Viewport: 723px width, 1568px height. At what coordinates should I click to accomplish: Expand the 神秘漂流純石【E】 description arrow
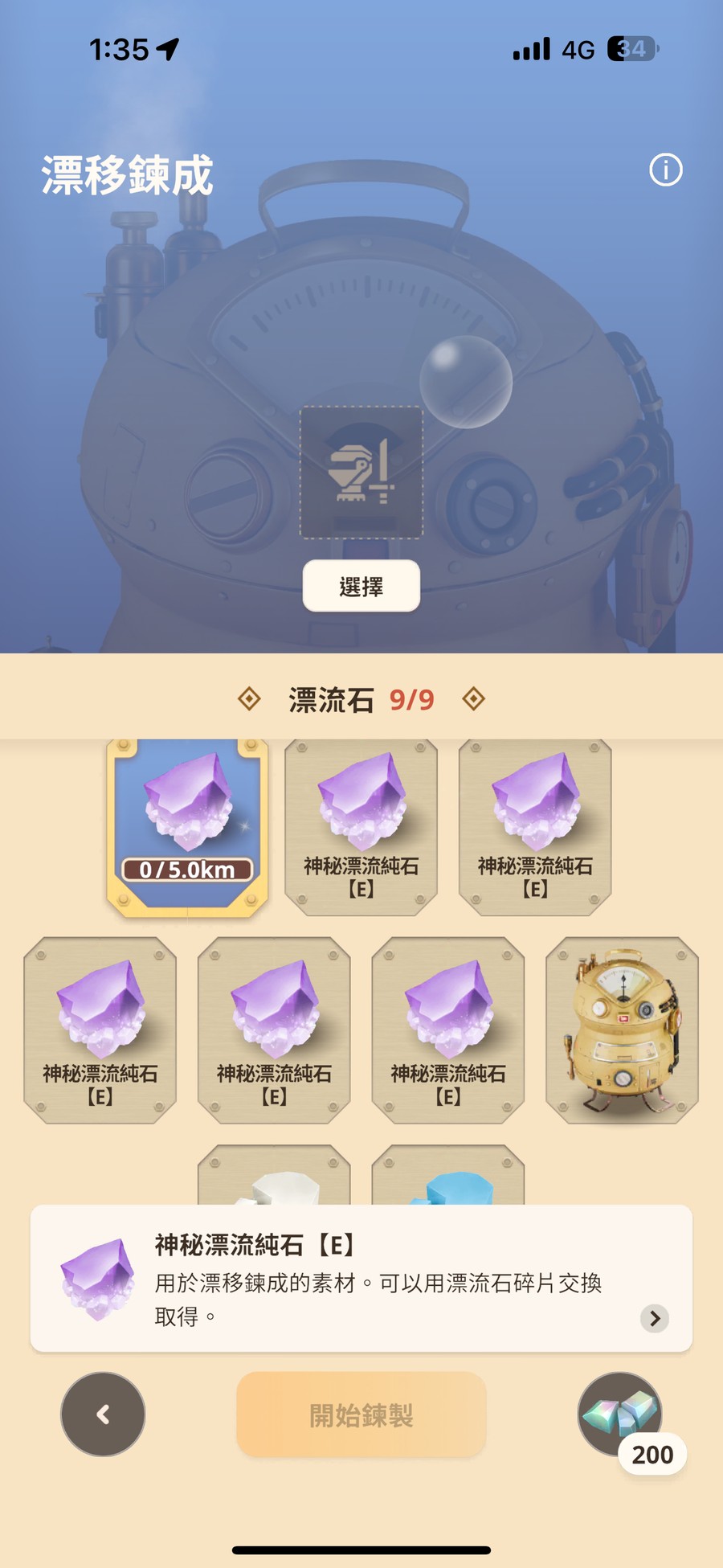pyautogui.click(x=654, y=1318)
